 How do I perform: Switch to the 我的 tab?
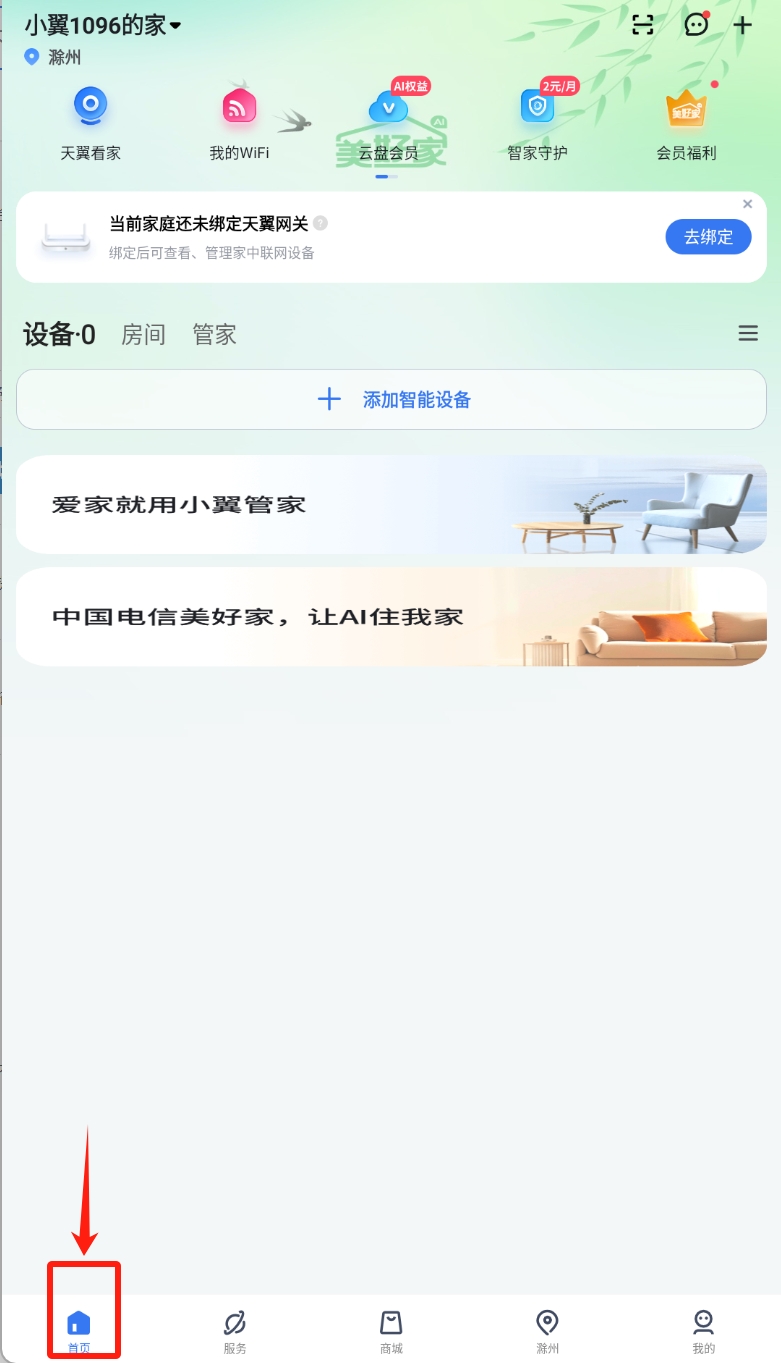click(703, 1332)
